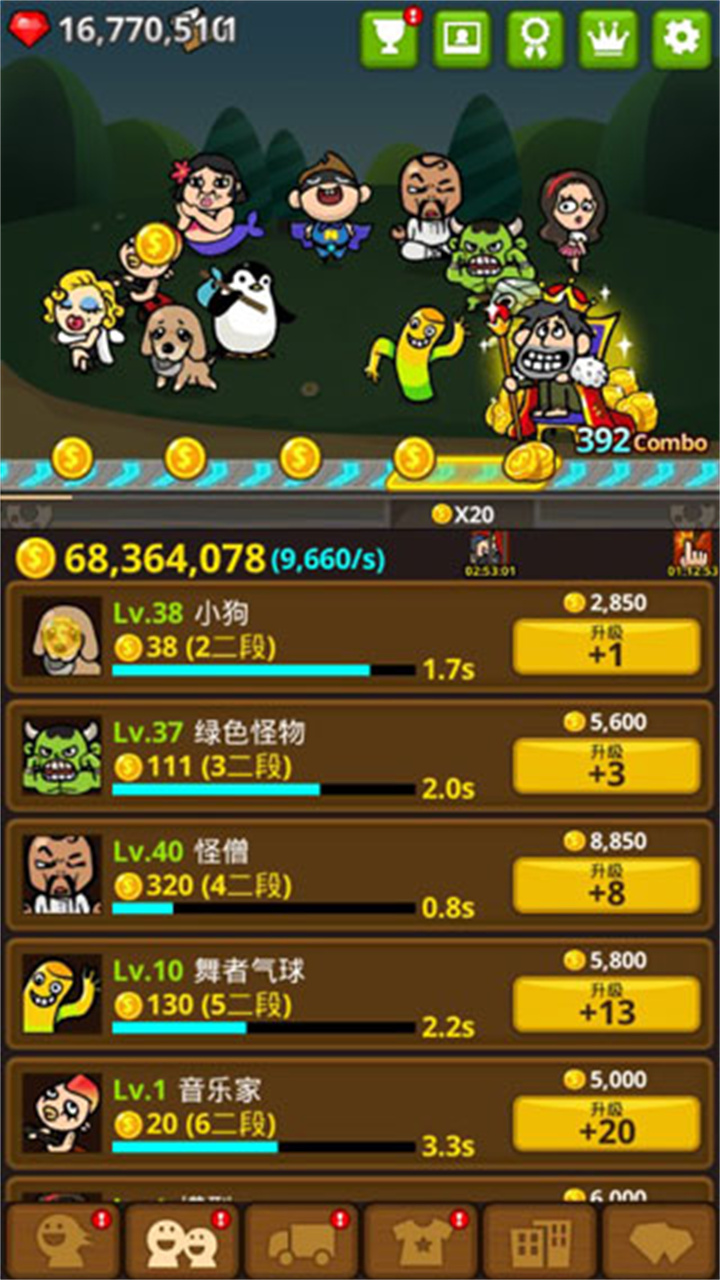Open the trophy achievements button
The height and width of the screenshot is (1280, 720).
pos(390,38)
